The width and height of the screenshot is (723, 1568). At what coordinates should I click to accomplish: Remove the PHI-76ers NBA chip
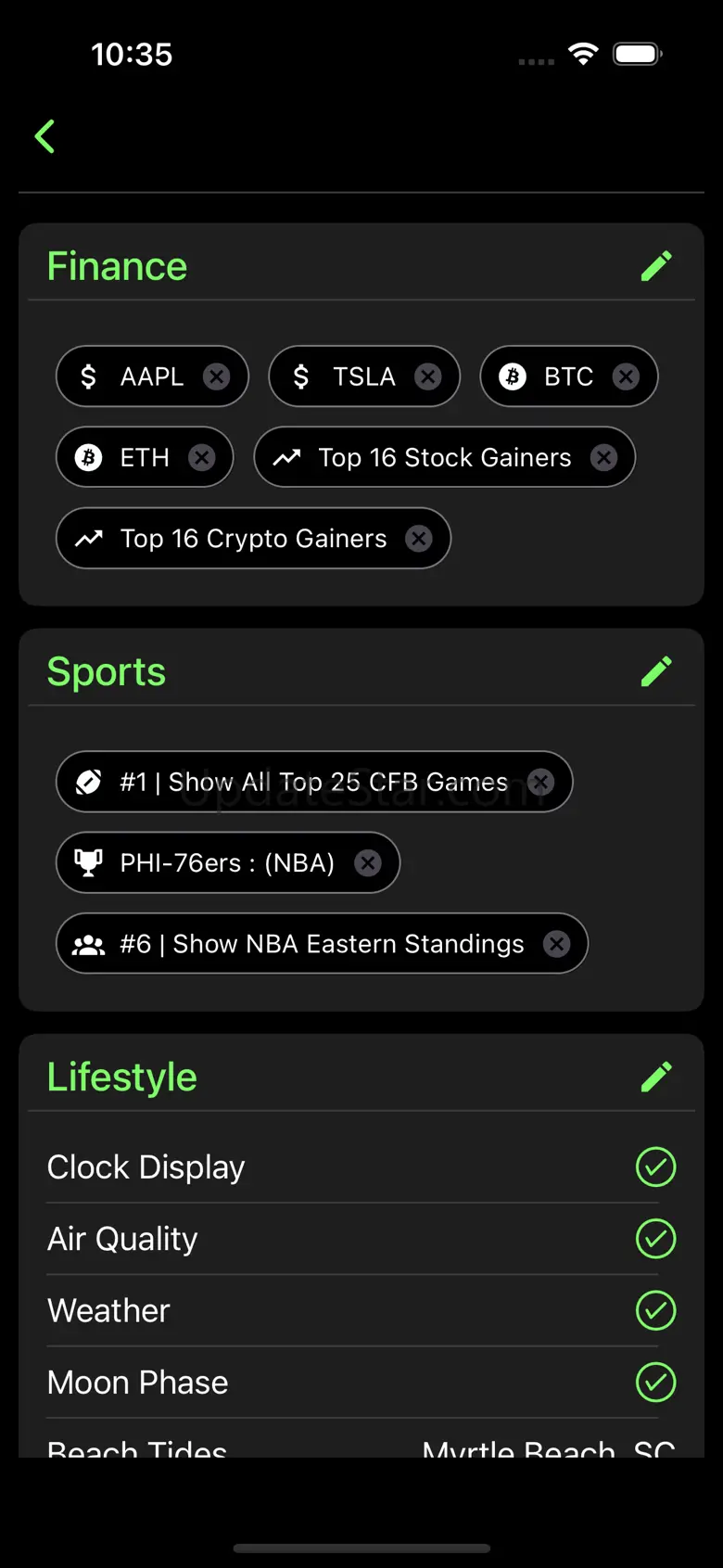pos(368,863)
